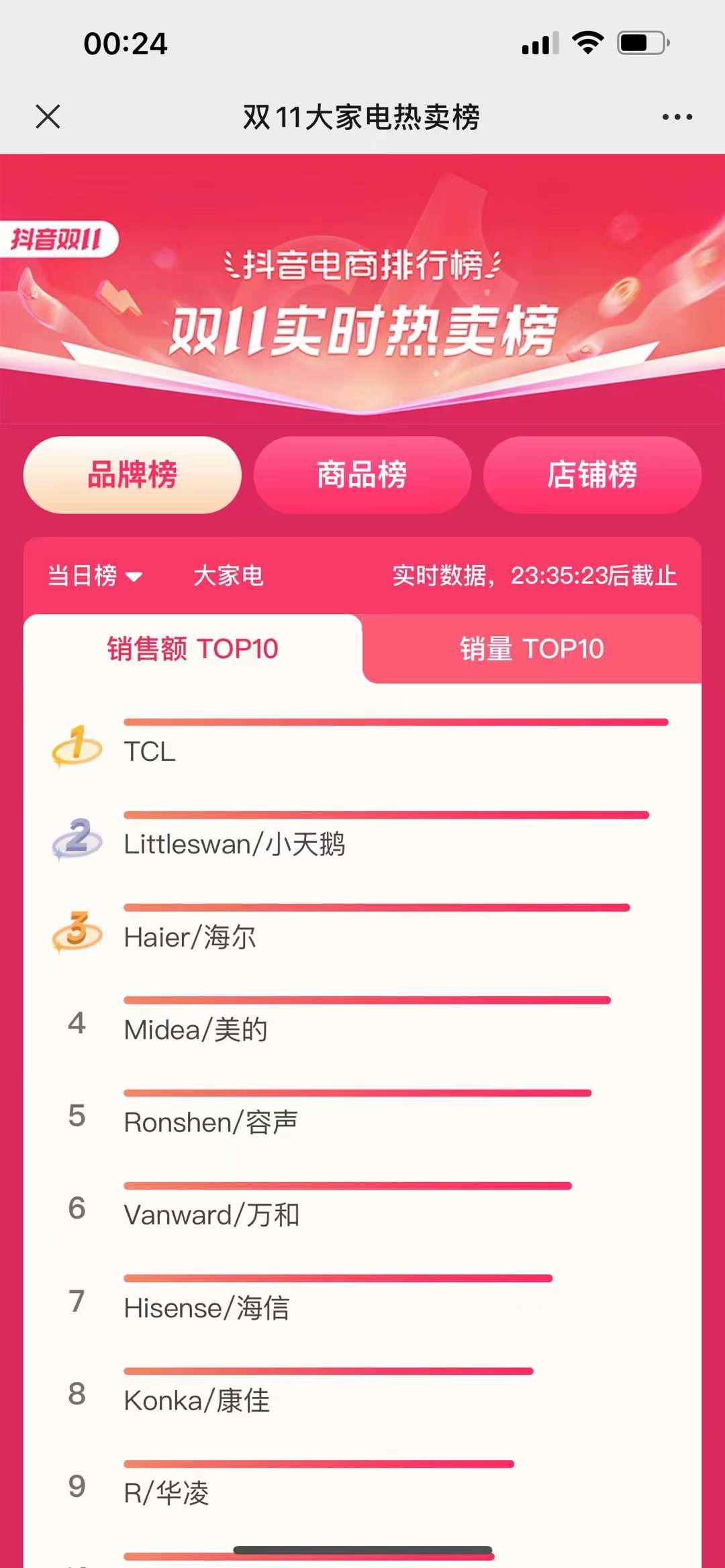Tap the battery indicator in status bar
This screenshot has width=725, height=1568.
(640, 42)
